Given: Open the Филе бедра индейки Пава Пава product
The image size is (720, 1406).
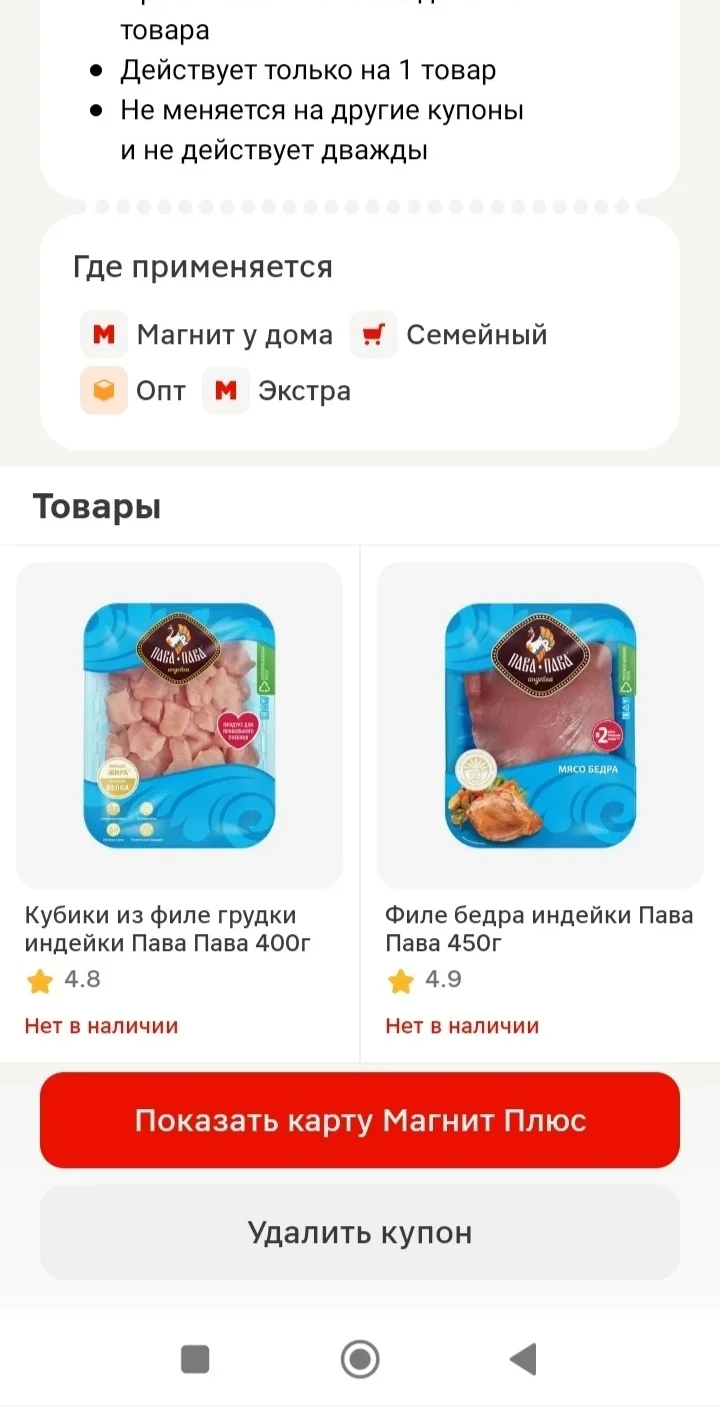Looking at the screenshot, I should point(540,803).
